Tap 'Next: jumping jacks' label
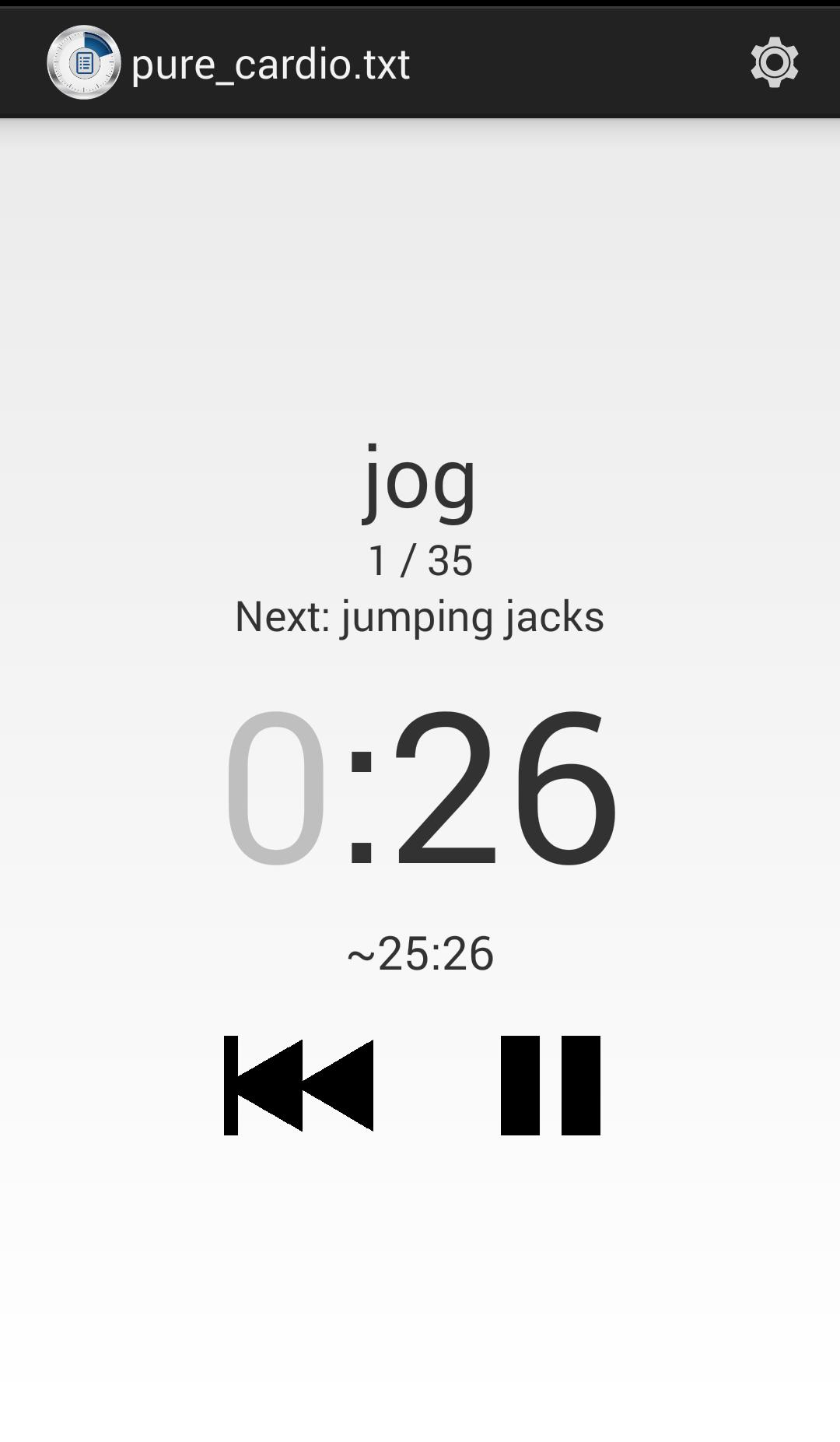Viewport: 840px width, 1442px height. (420, 617)
